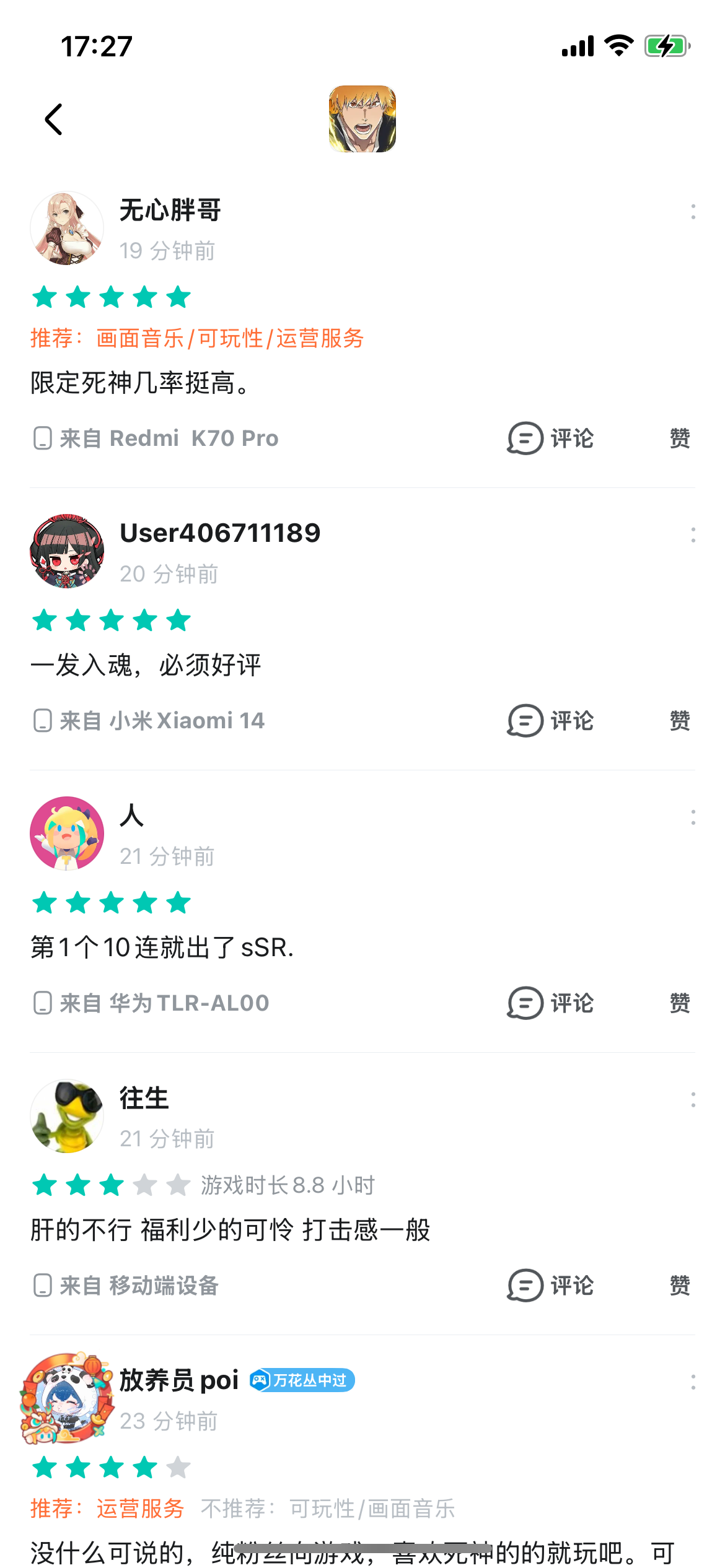Tap 赞 on 人's review

(680, 1003)
